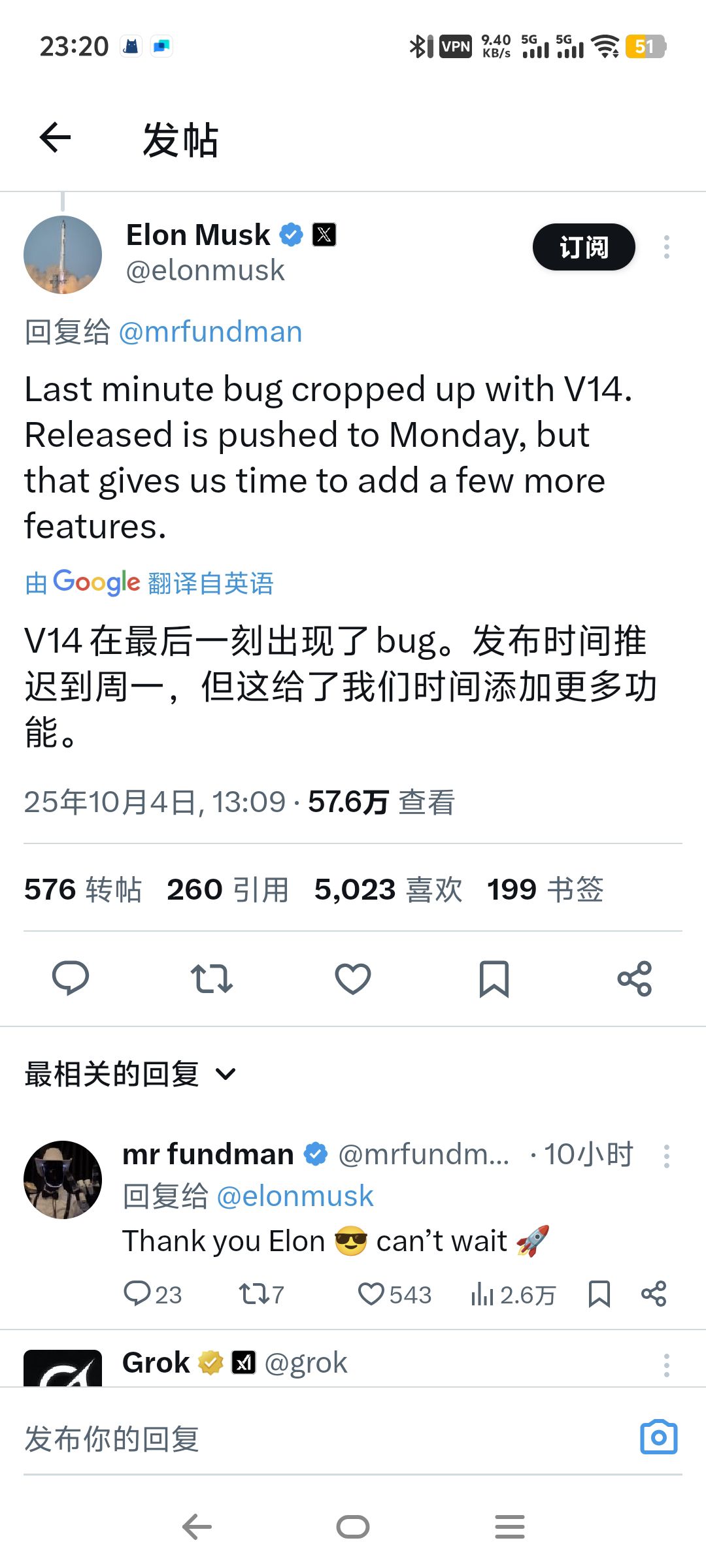Bookmark Elon Musk's post

coord(494,978)
